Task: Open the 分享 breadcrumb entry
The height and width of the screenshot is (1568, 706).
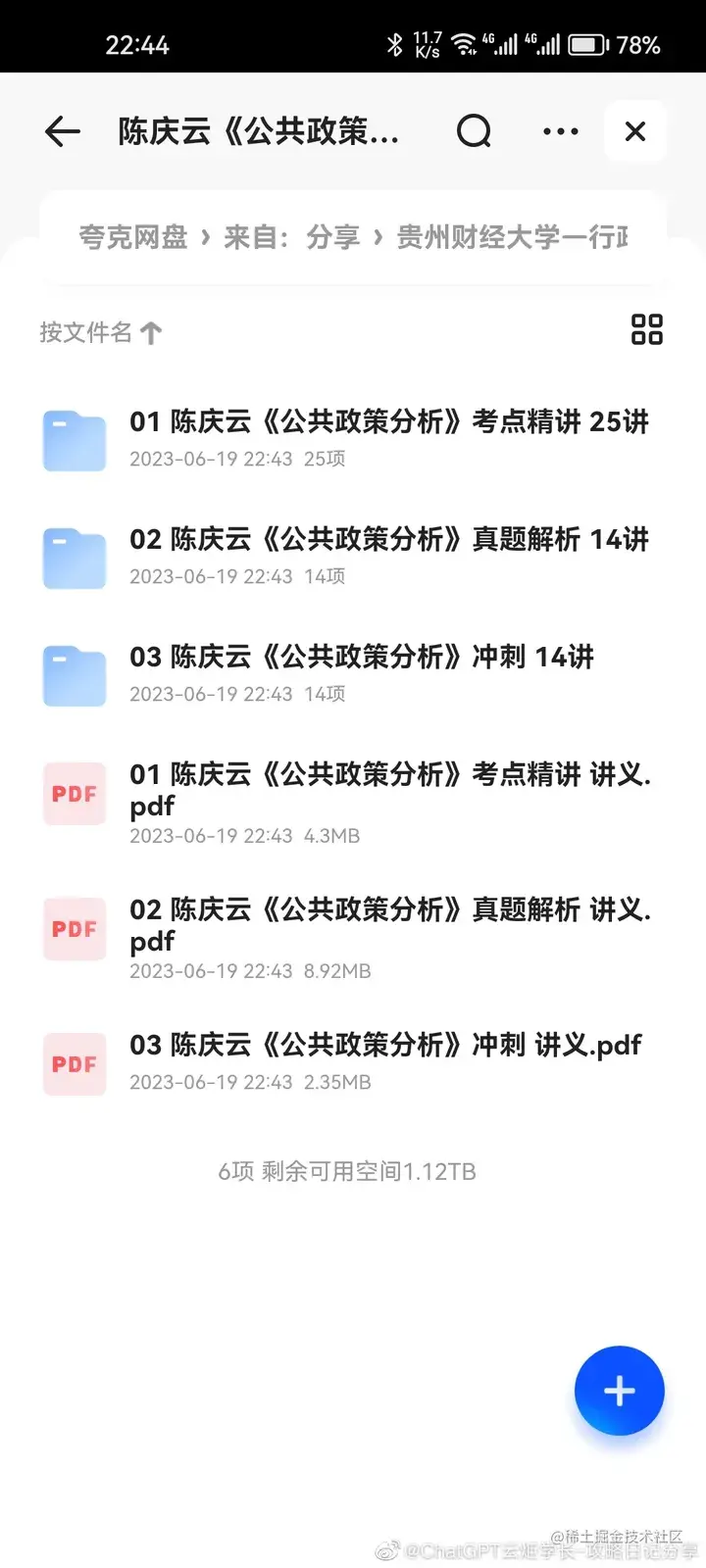Action: tap(338, 236)
